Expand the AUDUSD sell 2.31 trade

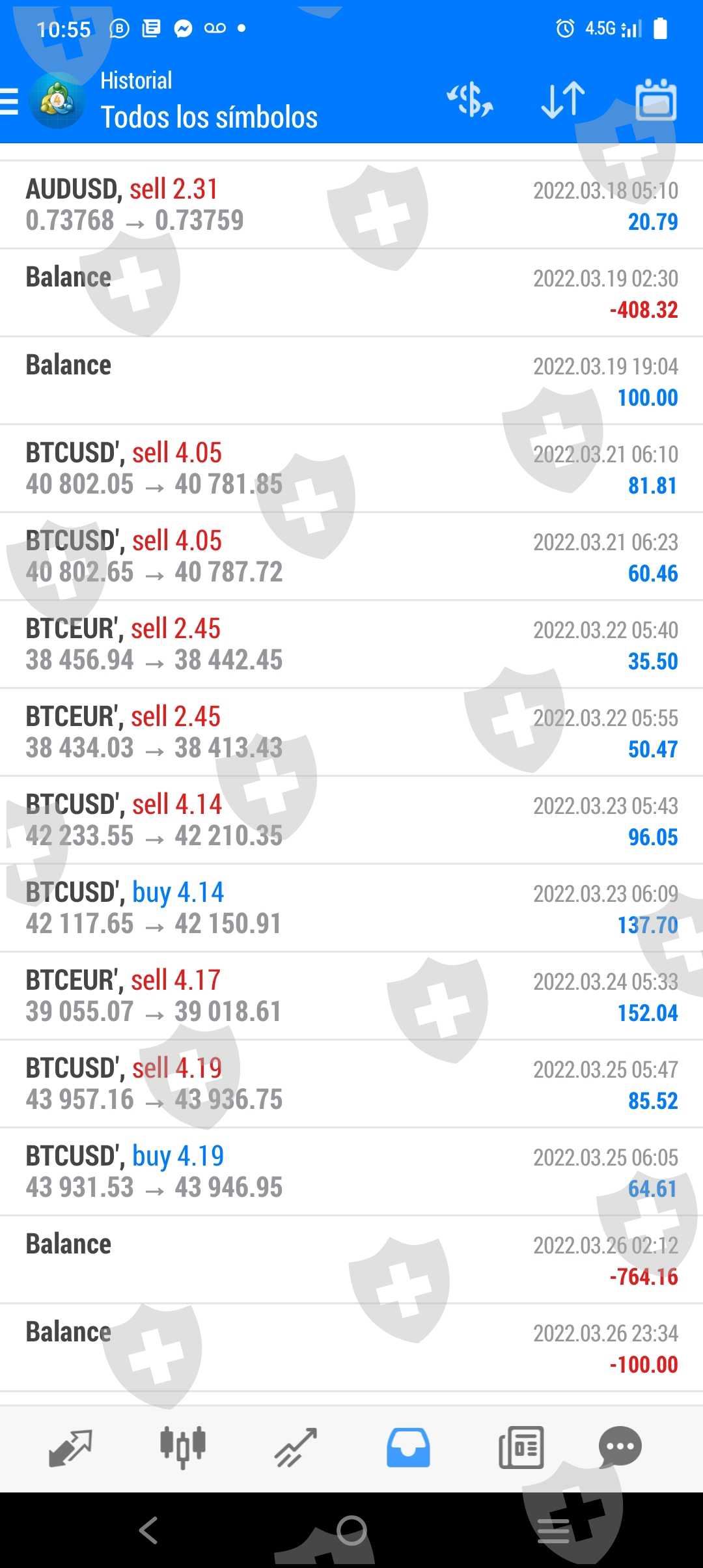[351, 205]
